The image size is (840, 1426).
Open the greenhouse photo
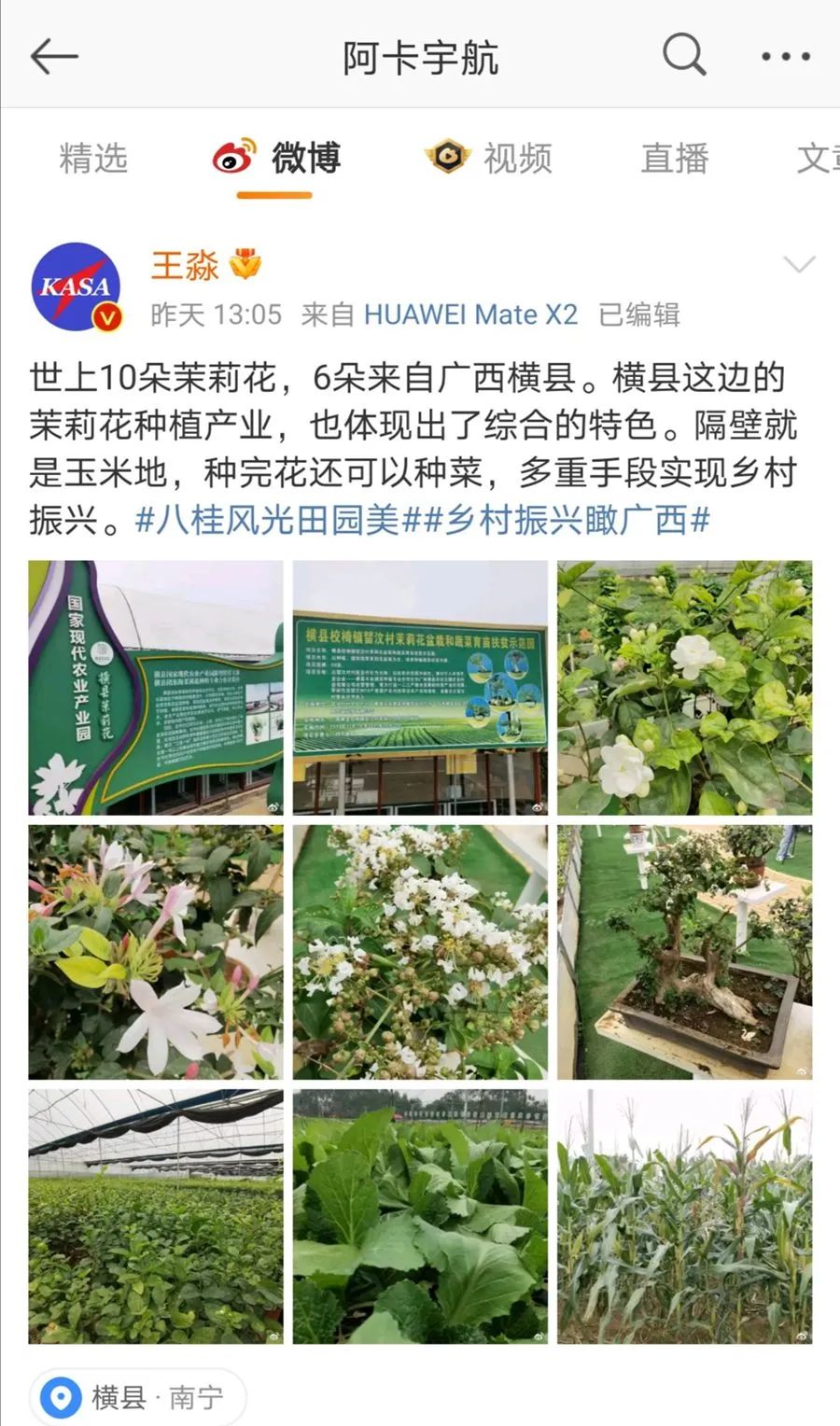[x=156, y=1216]
